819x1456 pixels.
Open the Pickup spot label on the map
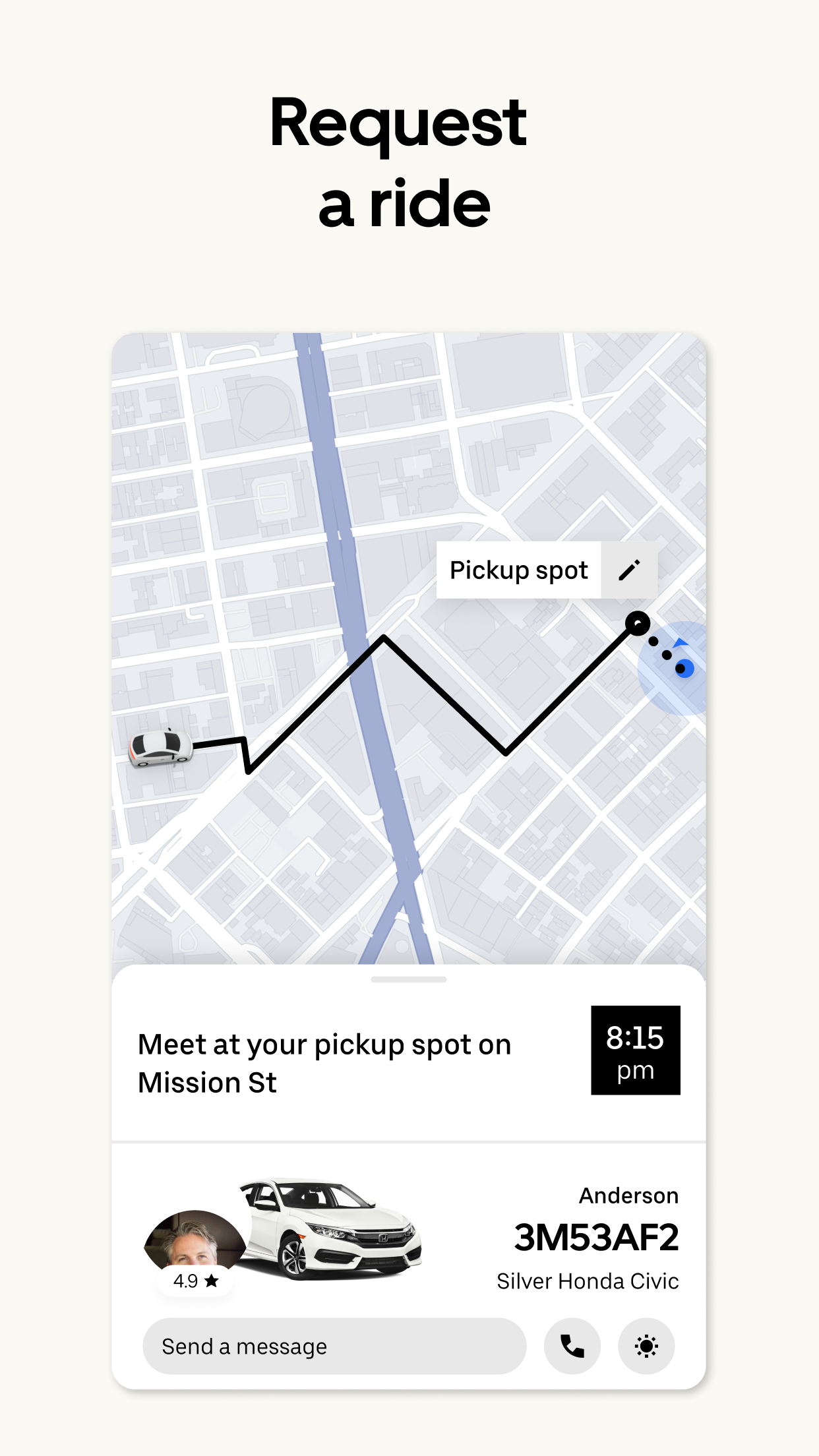519,570
